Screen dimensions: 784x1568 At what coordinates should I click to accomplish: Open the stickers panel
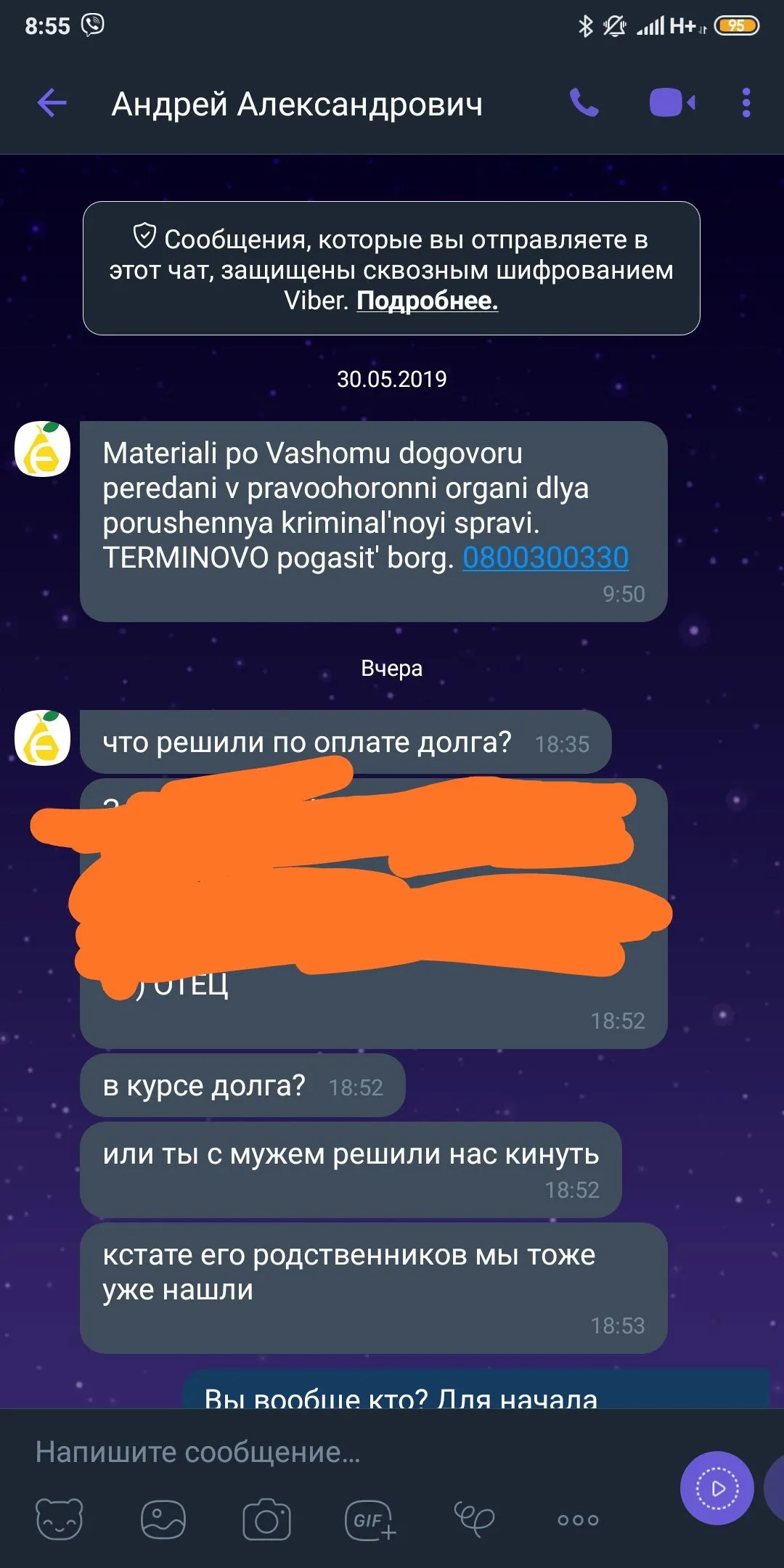coord(59,1519)
